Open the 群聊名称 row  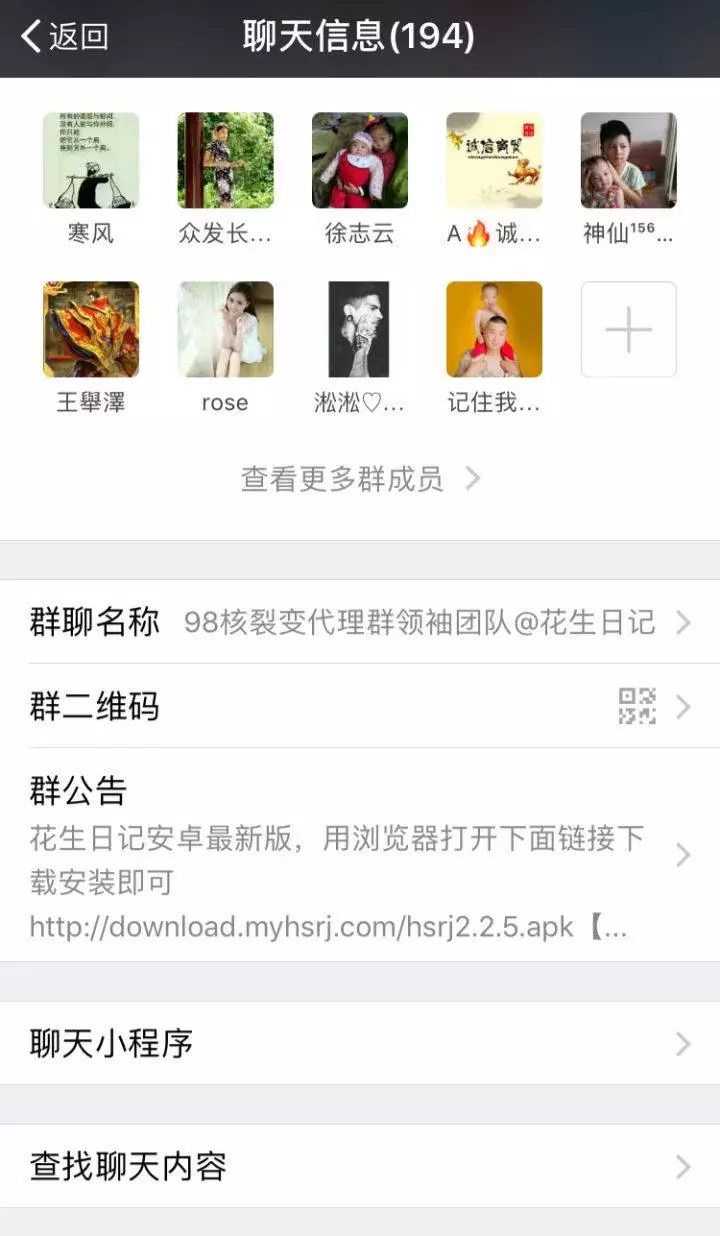(360, 622)
